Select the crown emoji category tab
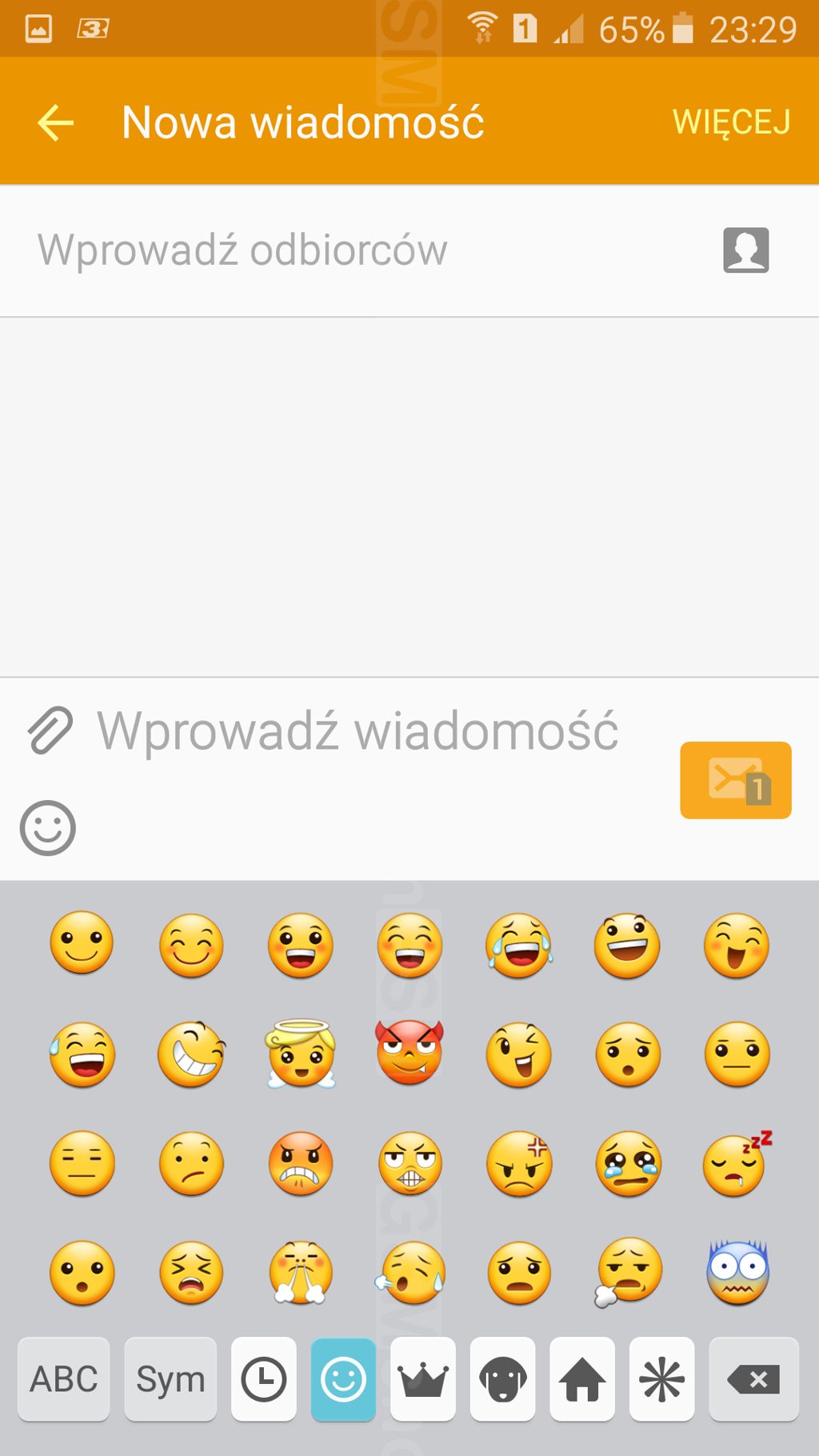This screenshot has width=819, height=1456. [x=423, y=1379]
